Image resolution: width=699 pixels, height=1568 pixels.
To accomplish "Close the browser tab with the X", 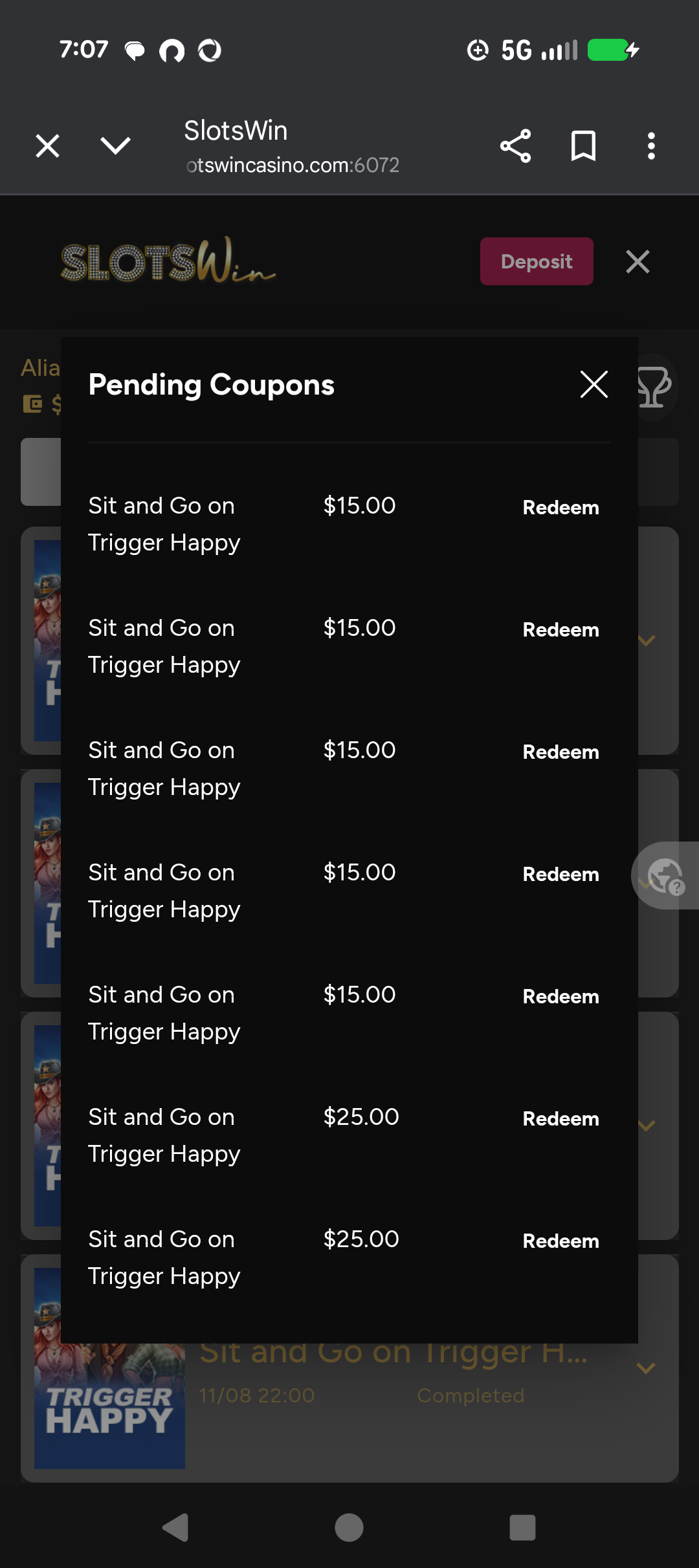I will tap(48, 146).
